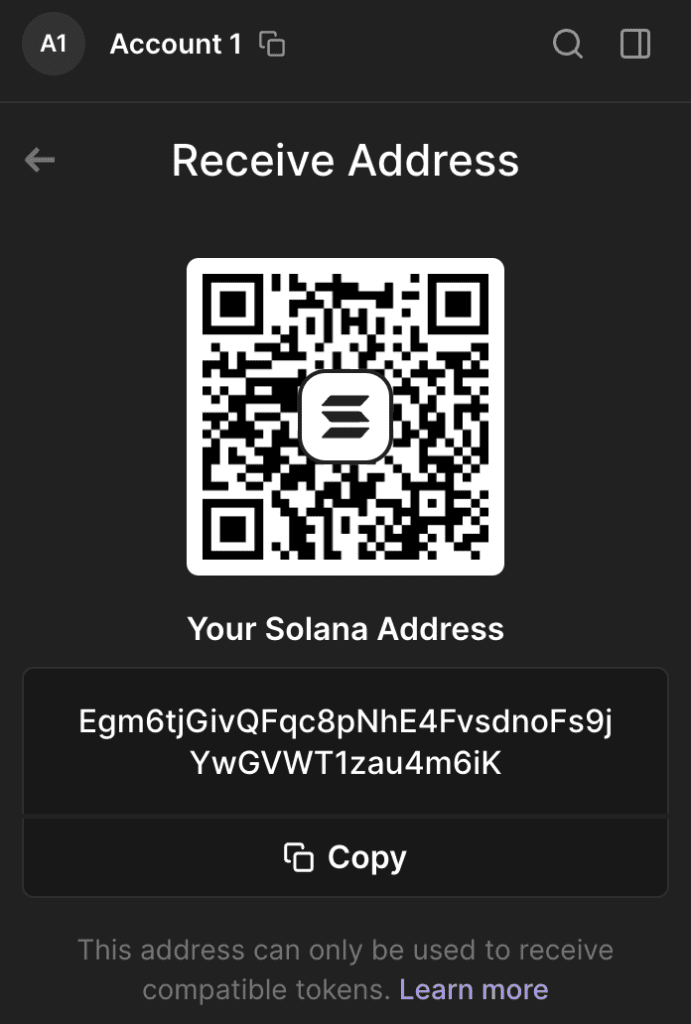
Task: Tap the Copy button below the address
Action: tap(345, 857)
